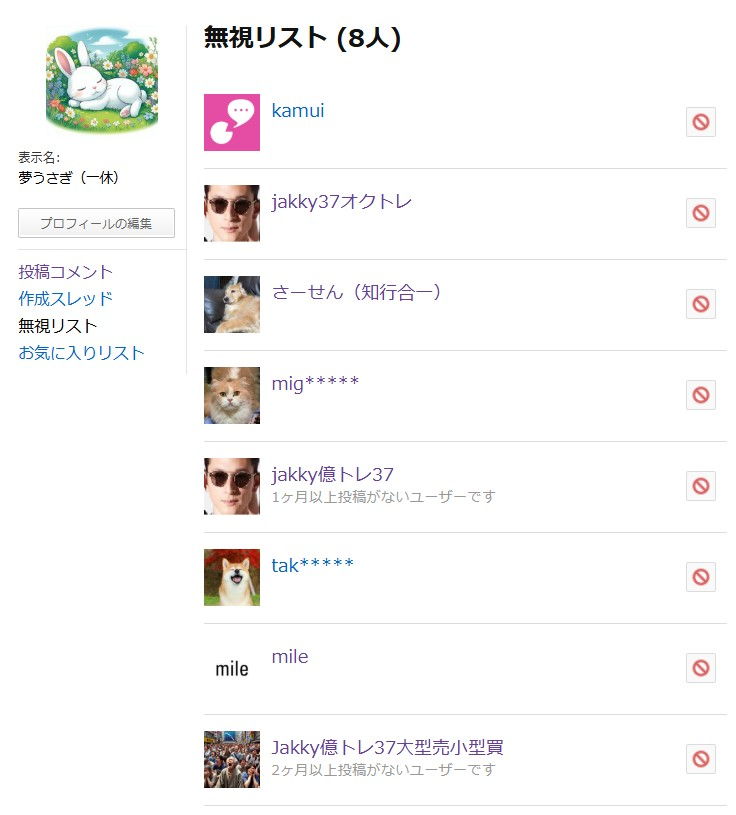Open the 投稿コメント link

click(x=66, y=272)
